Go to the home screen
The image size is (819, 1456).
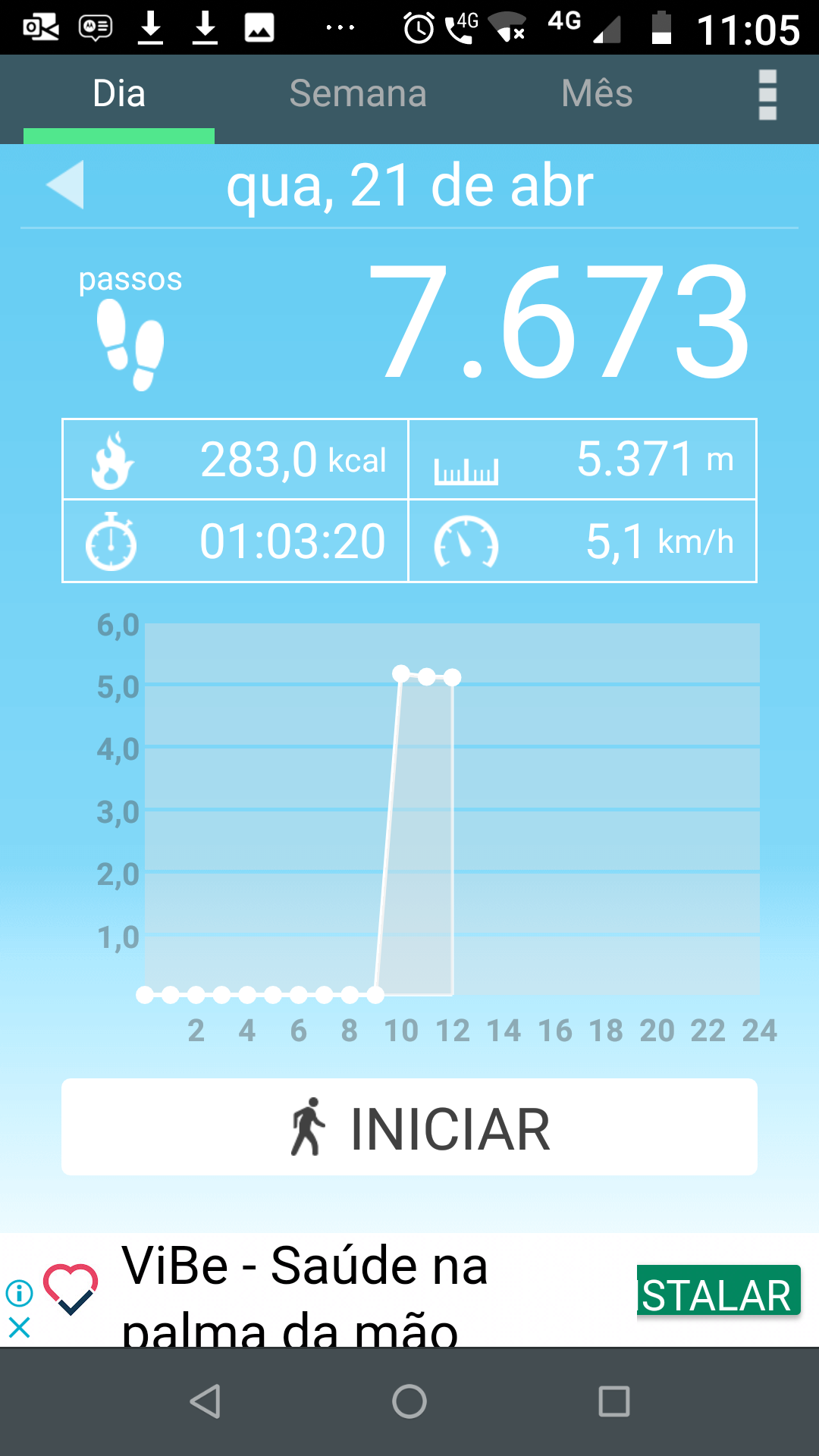tap(409, 1401)
